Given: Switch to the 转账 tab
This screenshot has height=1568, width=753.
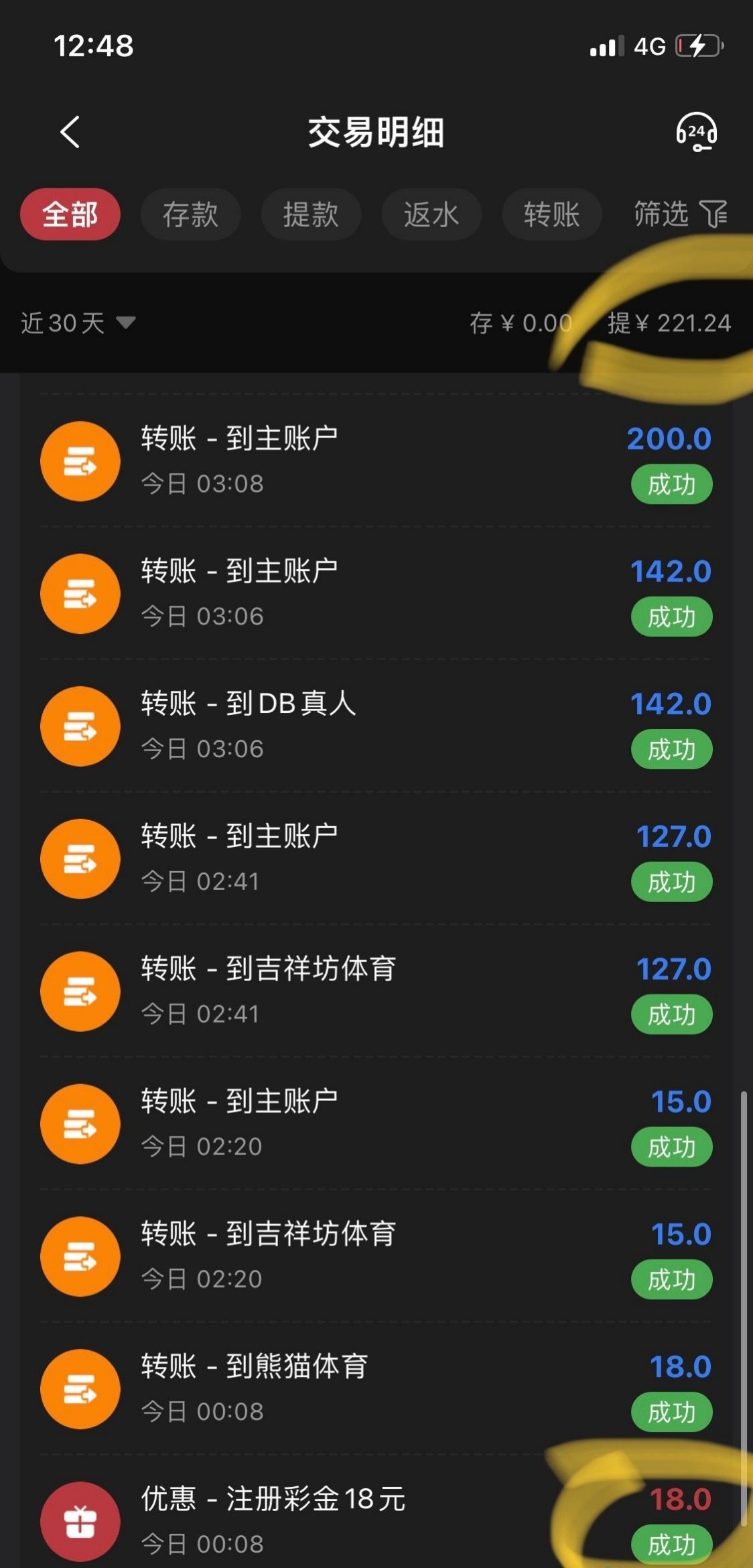Looking at the screenshot, I should pyautogui.click(x=551, y=214).
